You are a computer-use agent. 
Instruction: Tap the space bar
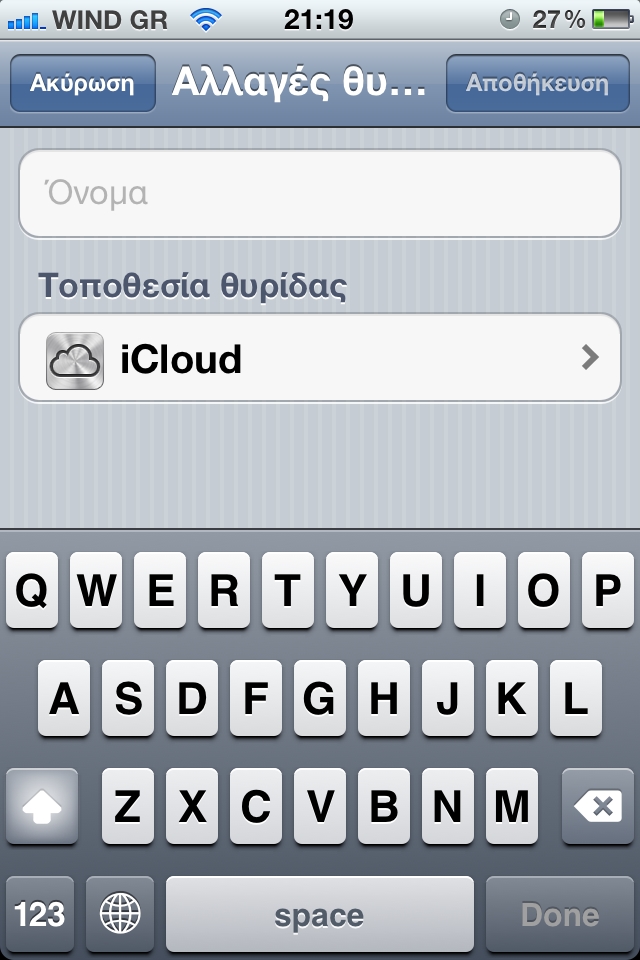coord(320,914)
